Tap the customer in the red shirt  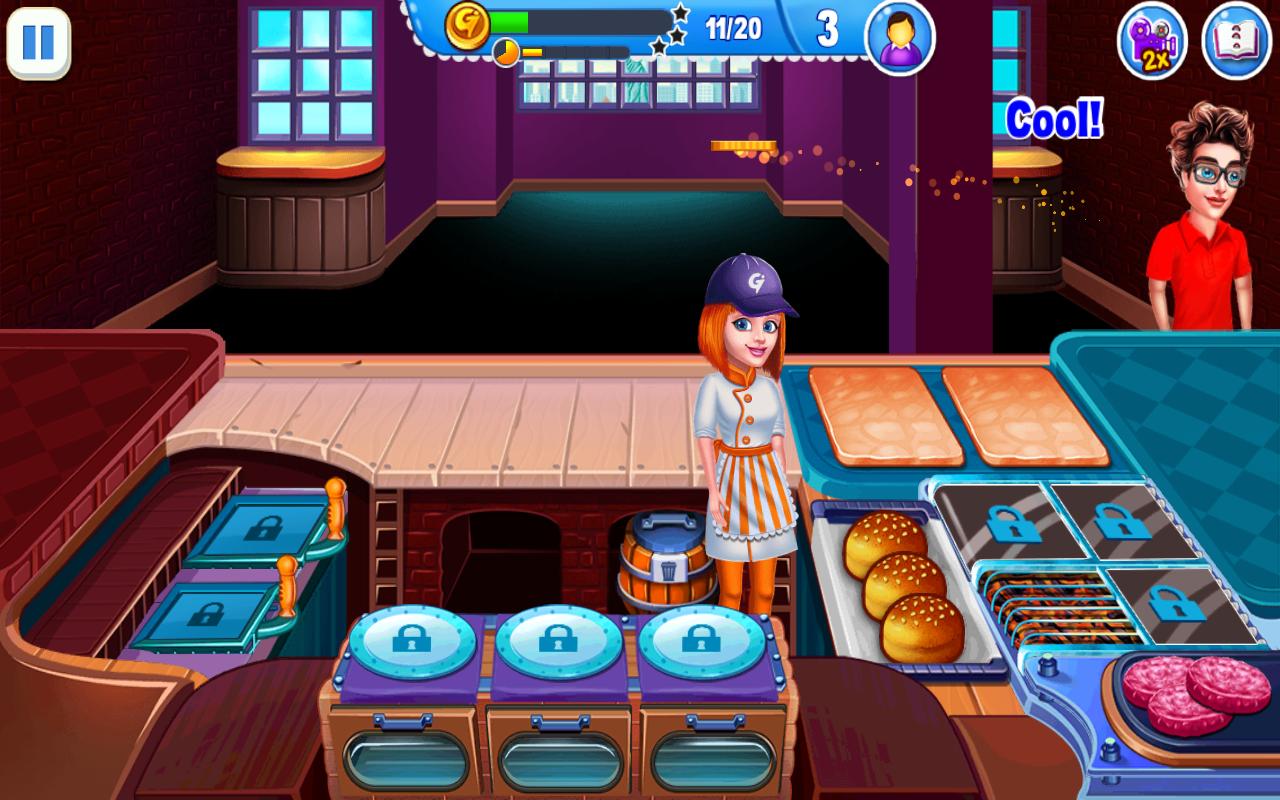click(1200, 230)
